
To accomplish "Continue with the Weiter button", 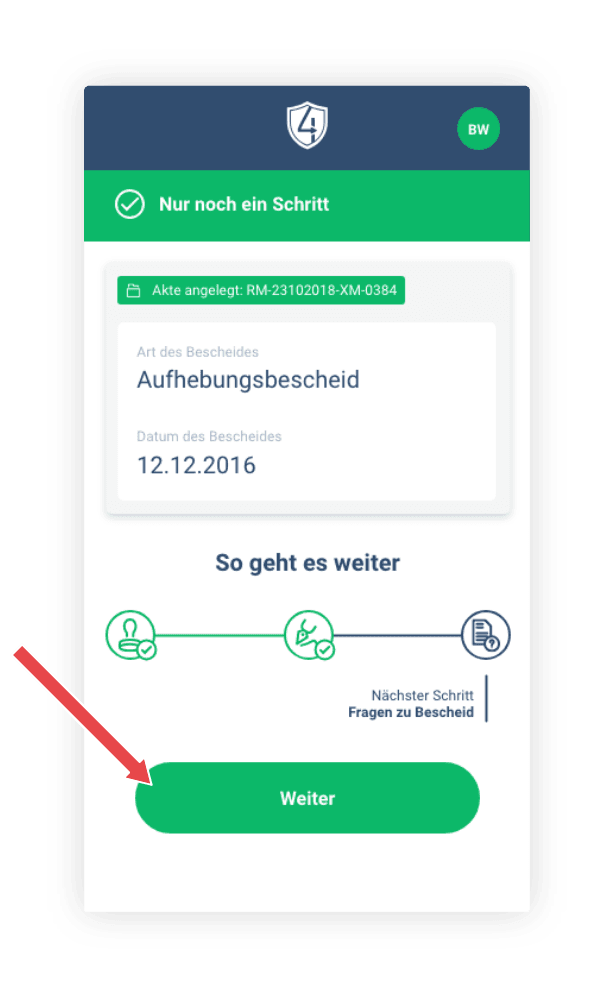I will coord(308,798).
